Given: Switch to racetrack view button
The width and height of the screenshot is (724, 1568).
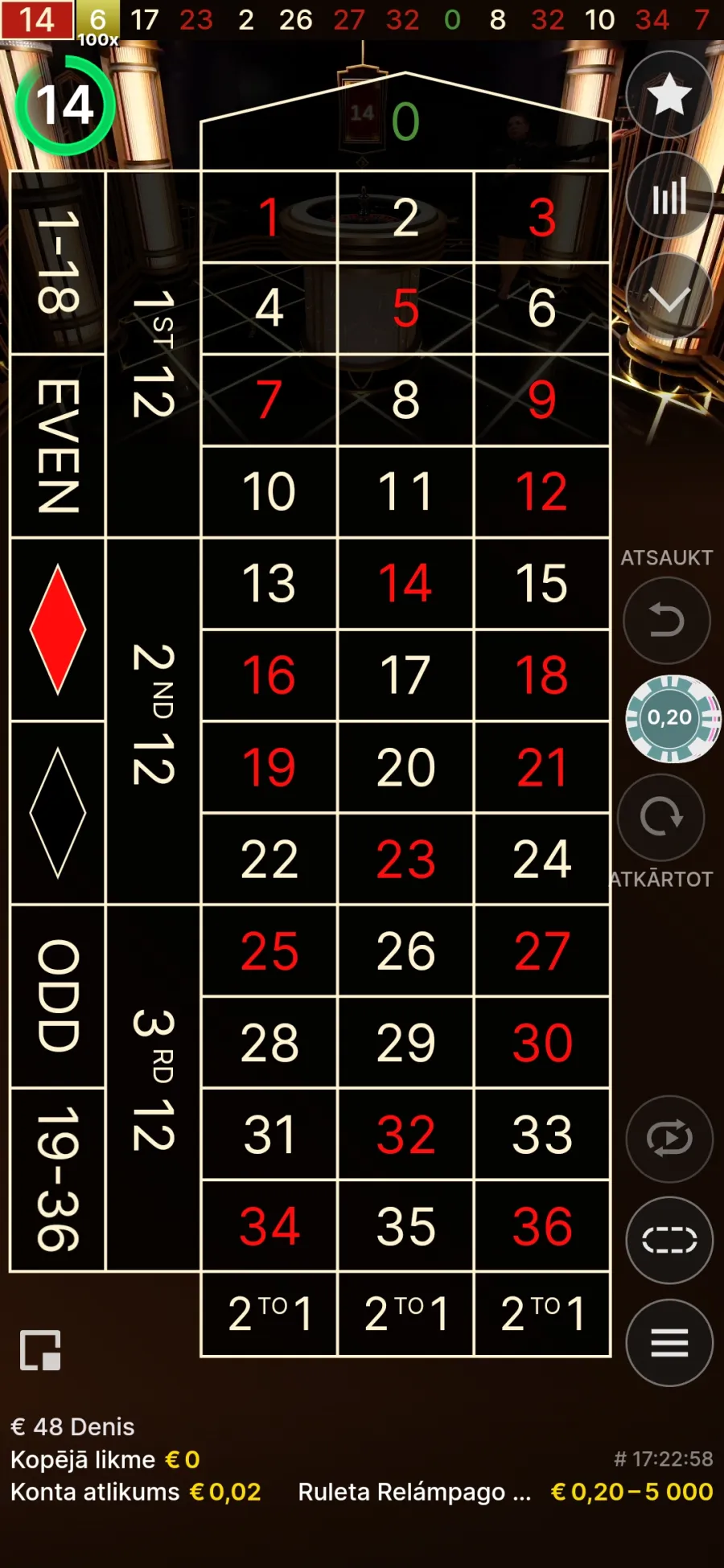Looking at the screenshot, I should pyautogui.click(x=669, y=1240).
